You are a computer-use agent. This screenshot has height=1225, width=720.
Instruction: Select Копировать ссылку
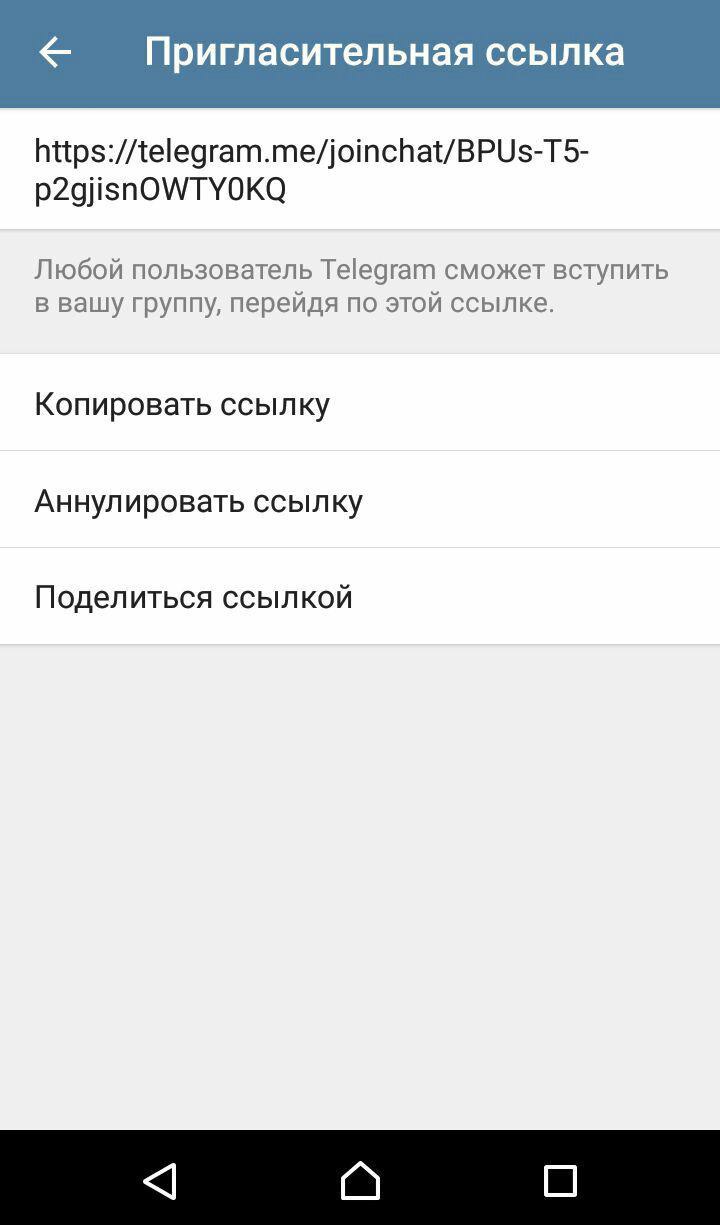tap(360, 403)
